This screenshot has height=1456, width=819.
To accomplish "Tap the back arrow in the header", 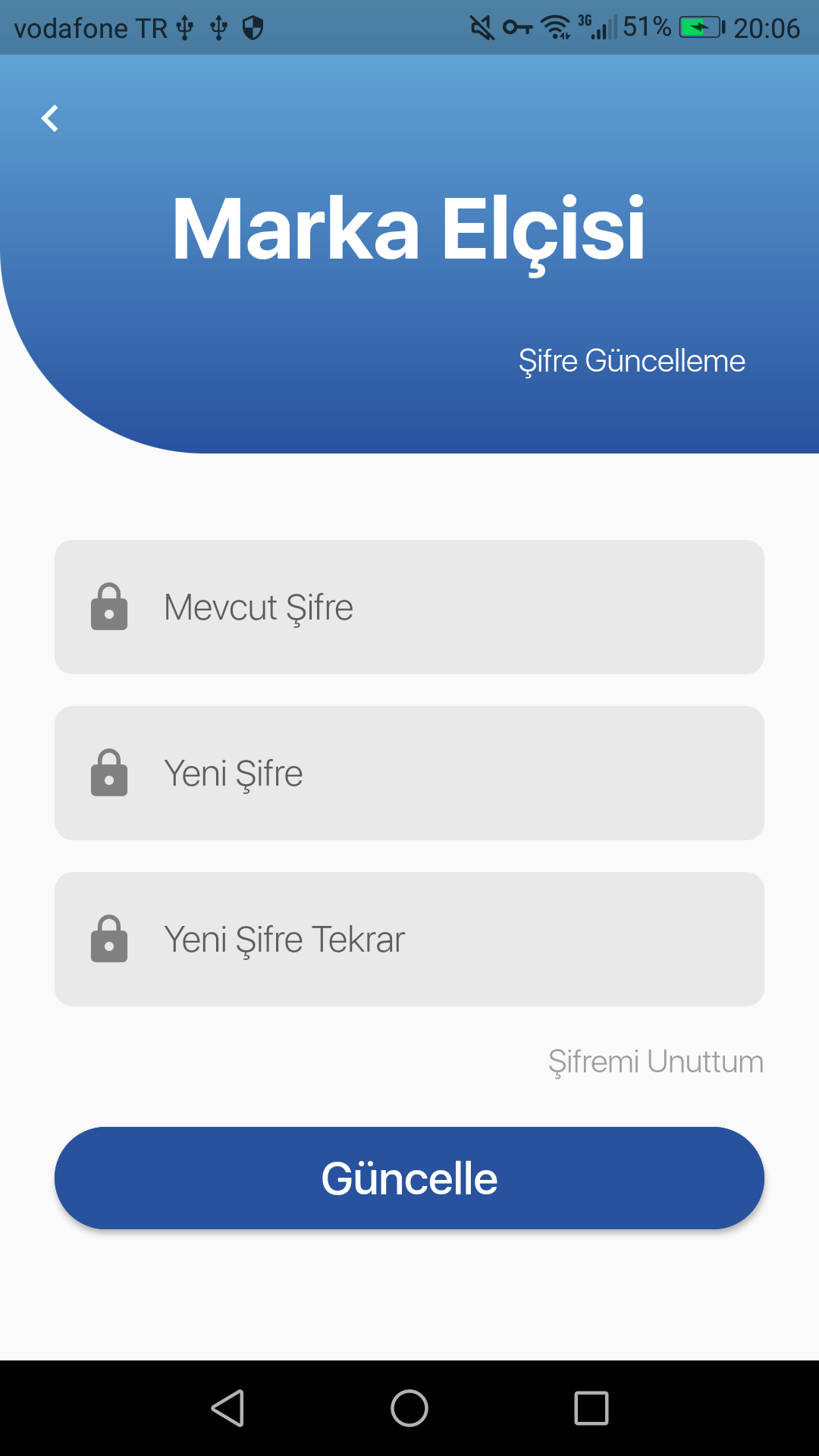I will (50, 118).
